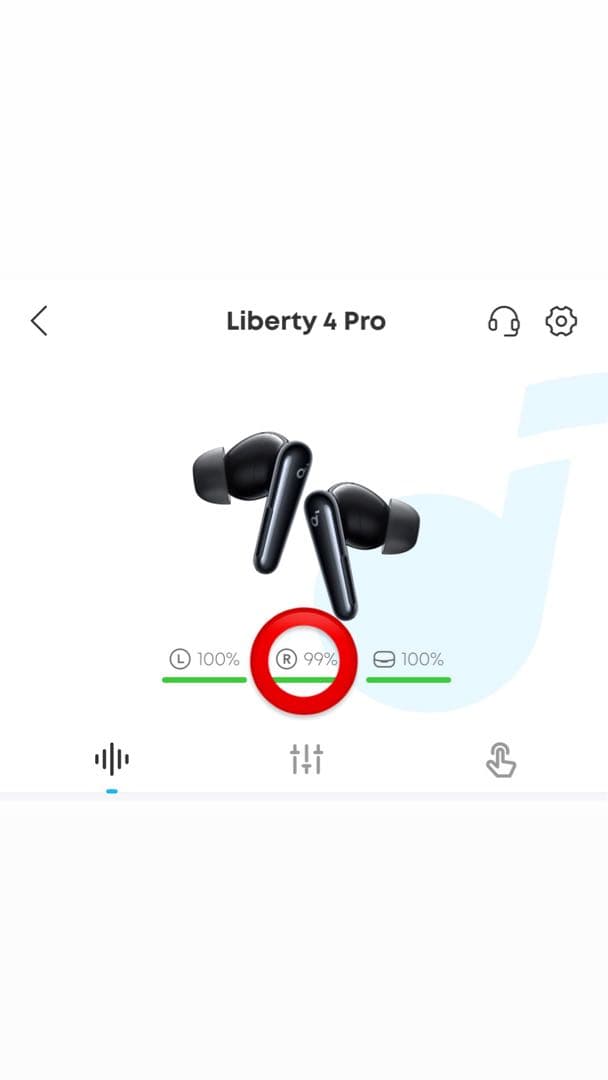608x1080 pixels.
Task: Switch to the sound mode waveform tab
Action: pos(112,760)
